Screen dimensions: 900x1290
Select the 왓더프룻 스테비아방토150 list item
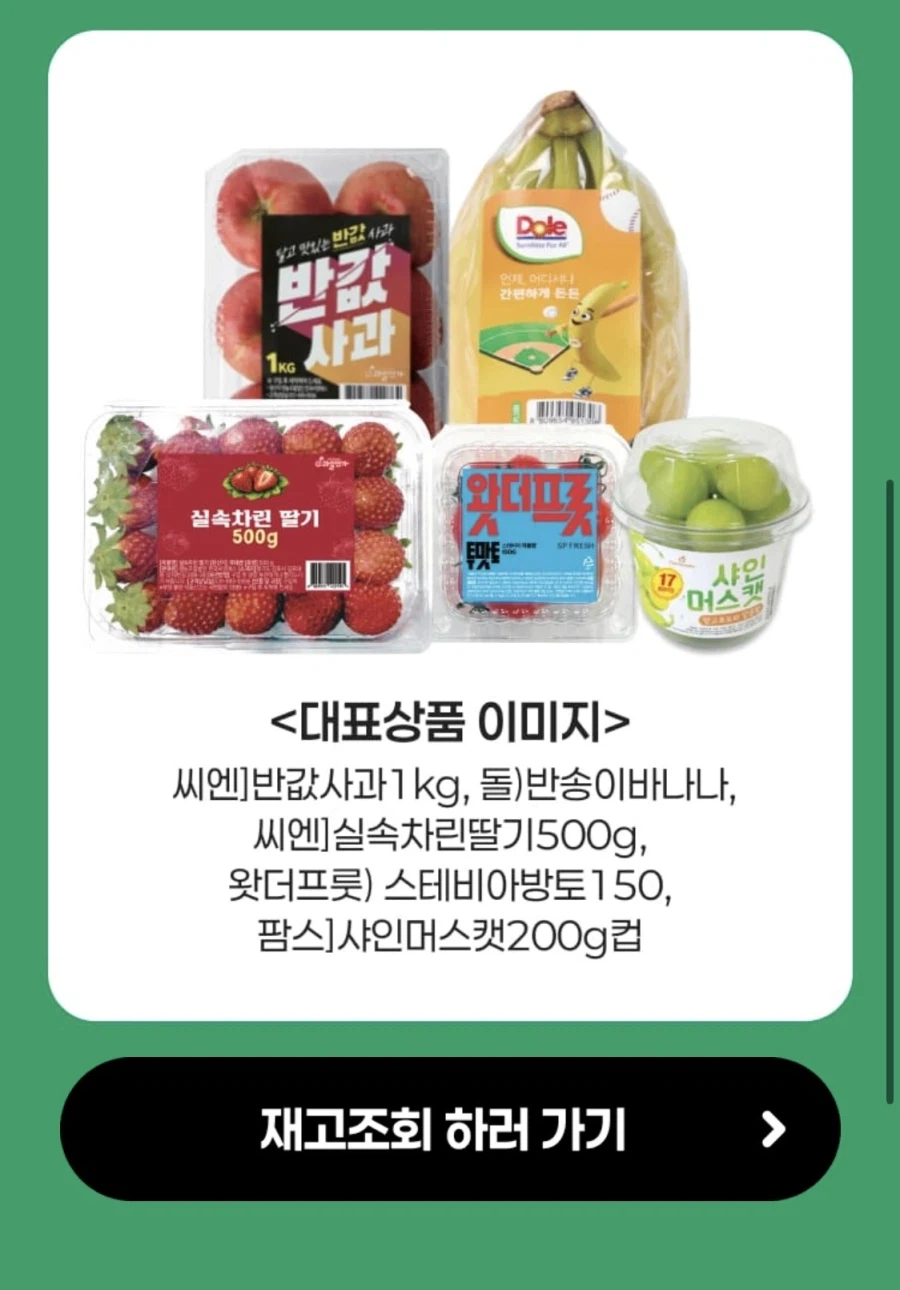point(450,886)
